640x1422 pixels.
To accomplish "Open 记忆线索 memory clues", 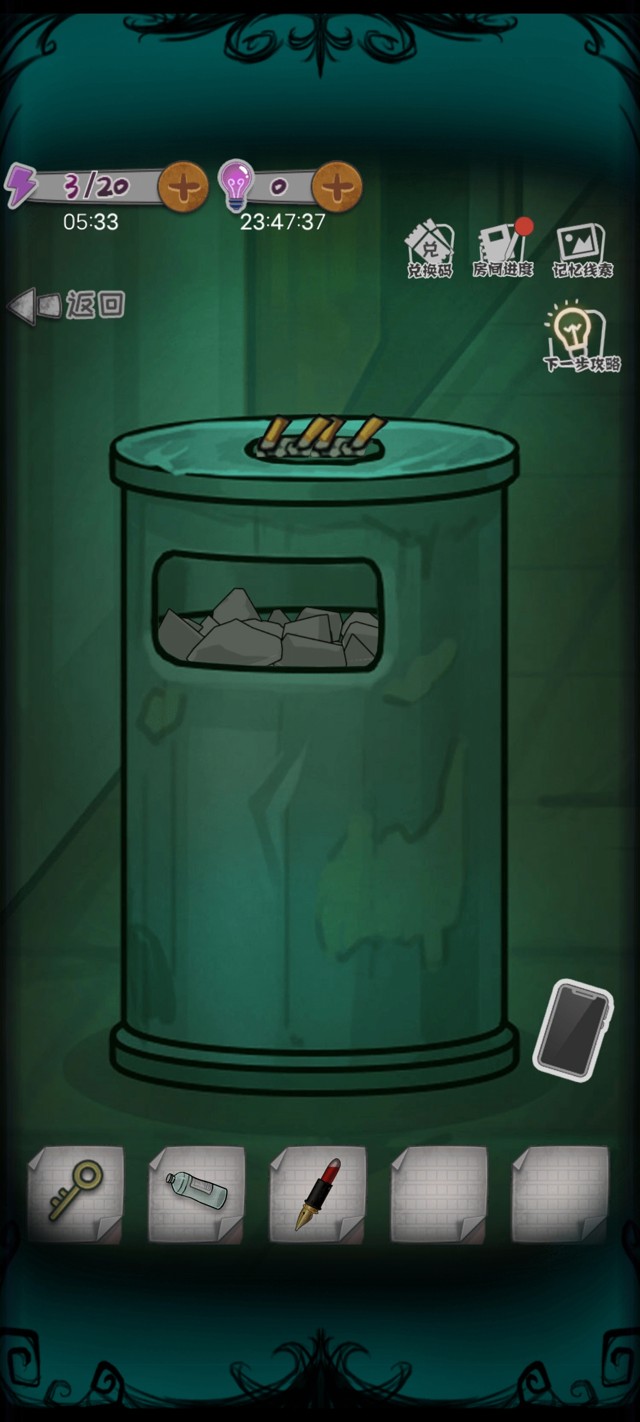I will click(582, 250).
